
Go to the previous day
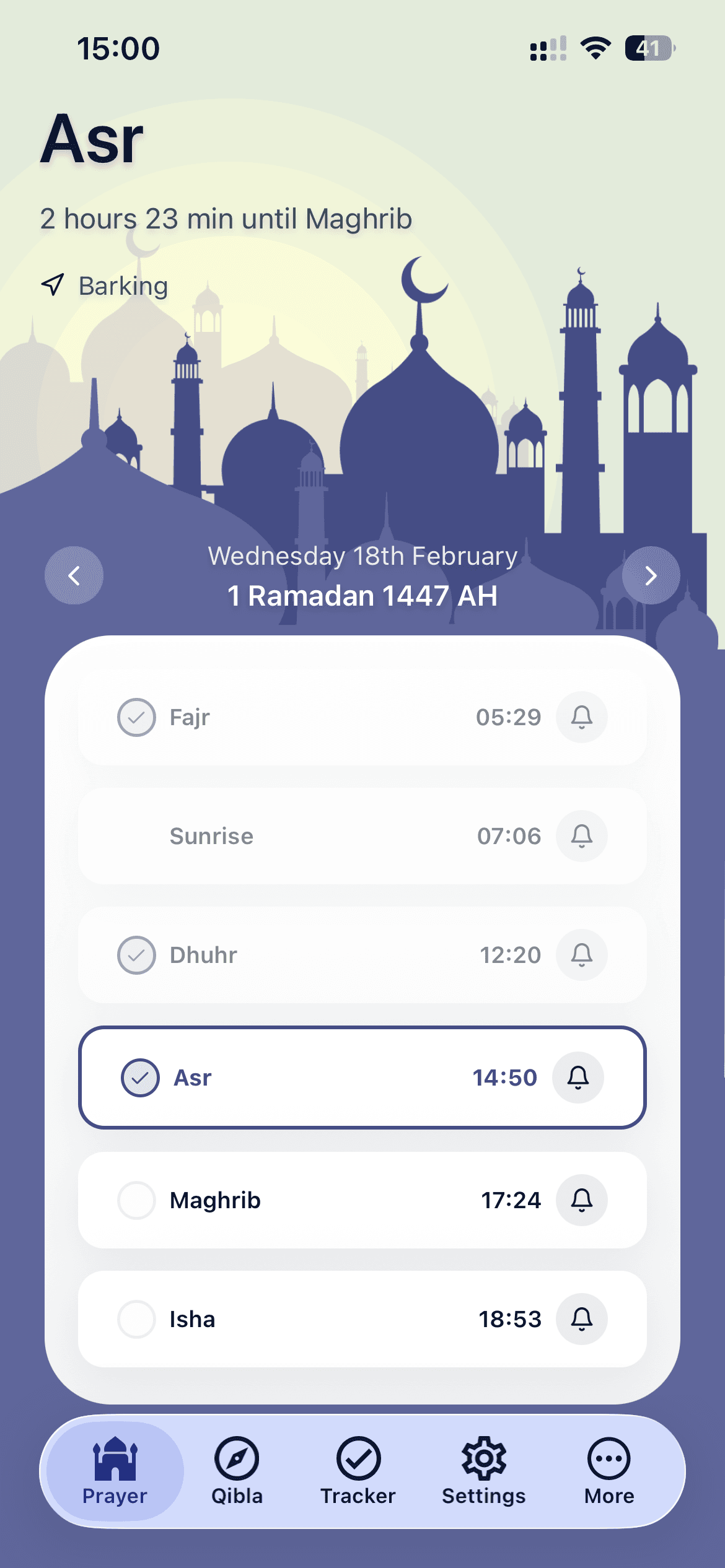click(x=74, y=575)
